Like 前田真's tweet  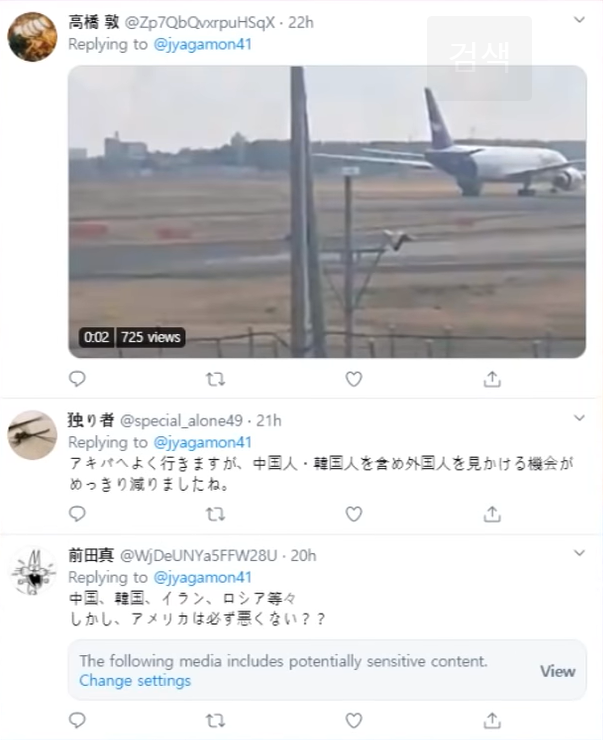pyautogui.click(x=353, y=719)
